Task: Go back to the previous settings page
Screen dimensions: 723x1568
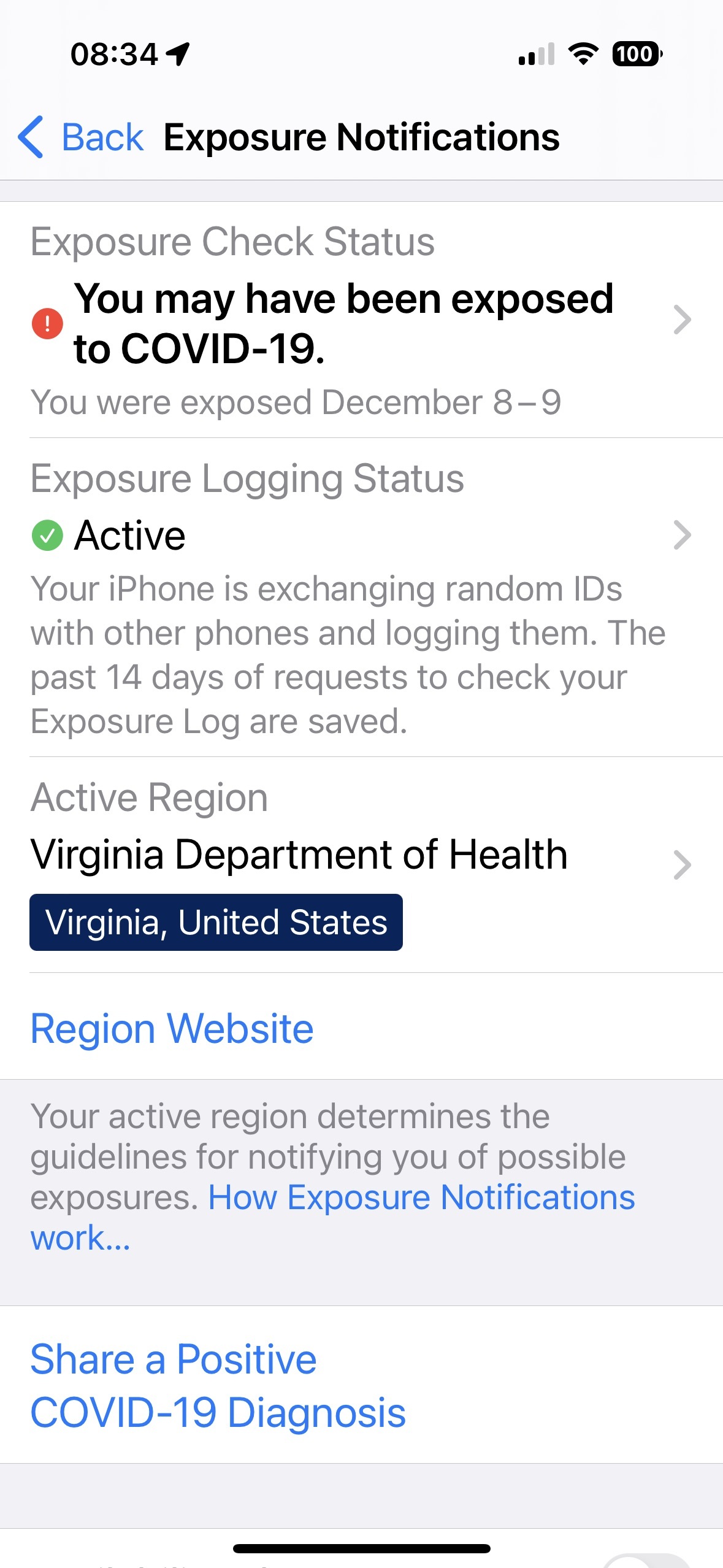Action: [x=81, y=137]
